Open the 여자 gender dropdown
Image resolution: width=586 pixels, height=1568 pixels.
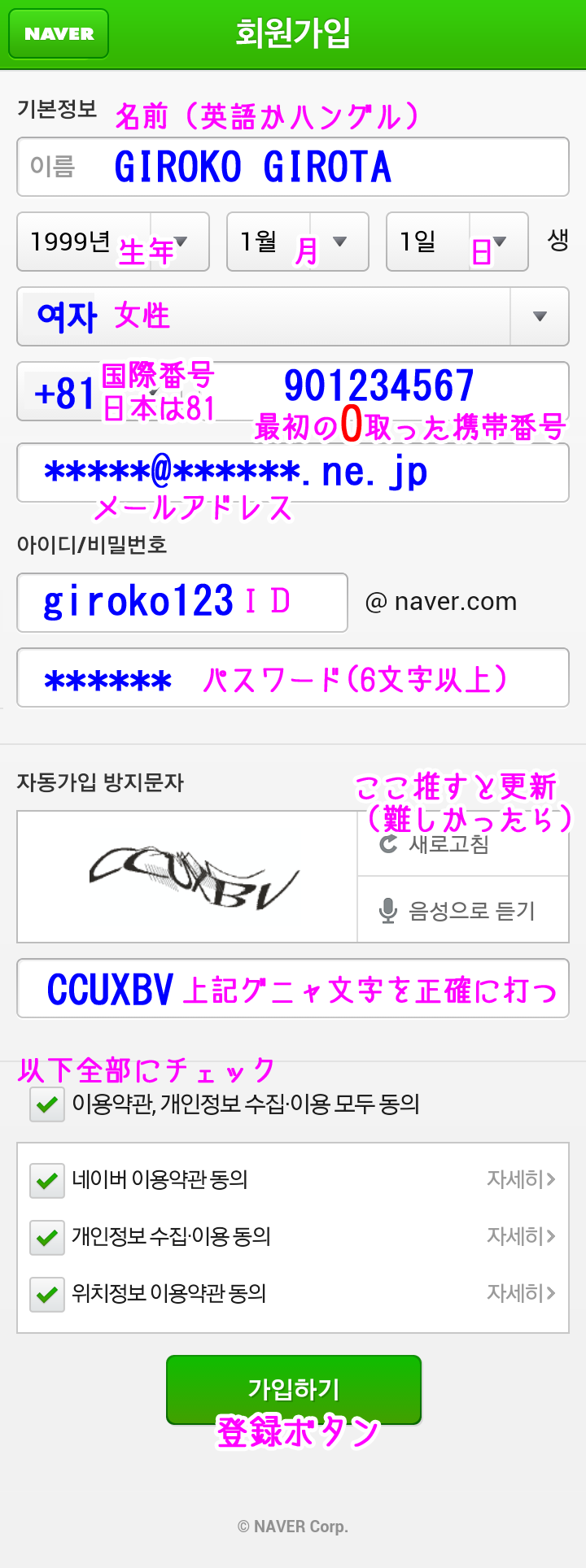click(293, 316)
